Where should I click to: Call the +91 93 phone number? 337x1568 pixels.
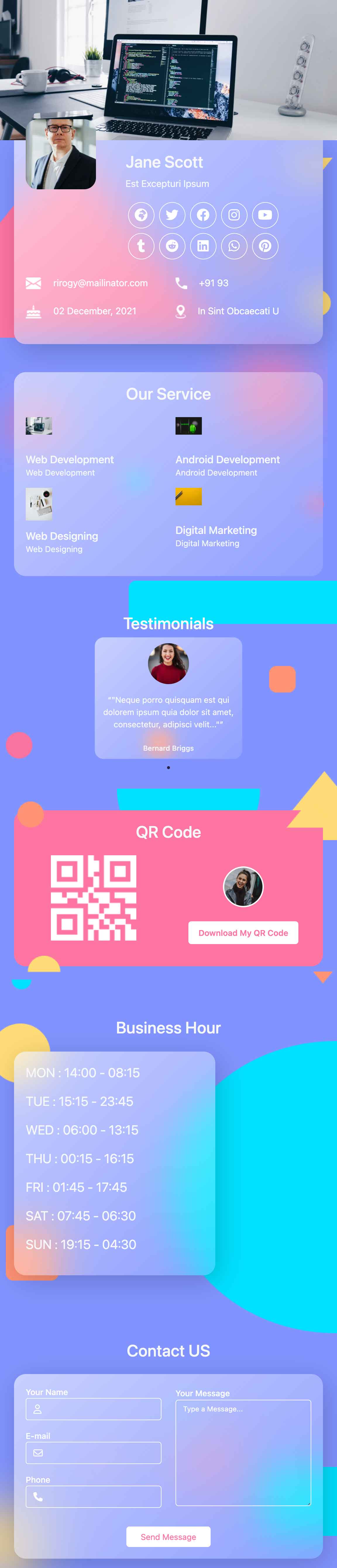213,283
